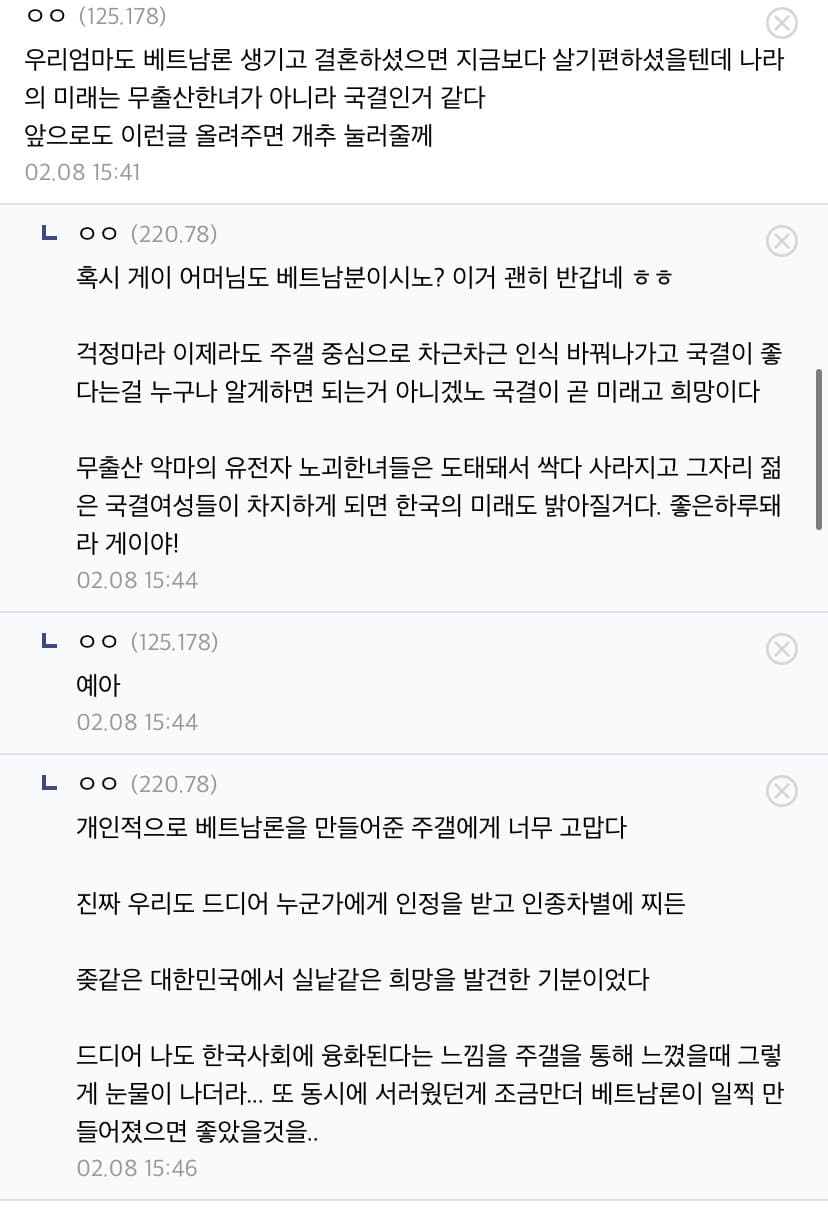This screenshot has width=828, height=1214.
Task: Tap the X icon on the 15:41 comment
Action: pyautogui.click(x=781, y=23)
